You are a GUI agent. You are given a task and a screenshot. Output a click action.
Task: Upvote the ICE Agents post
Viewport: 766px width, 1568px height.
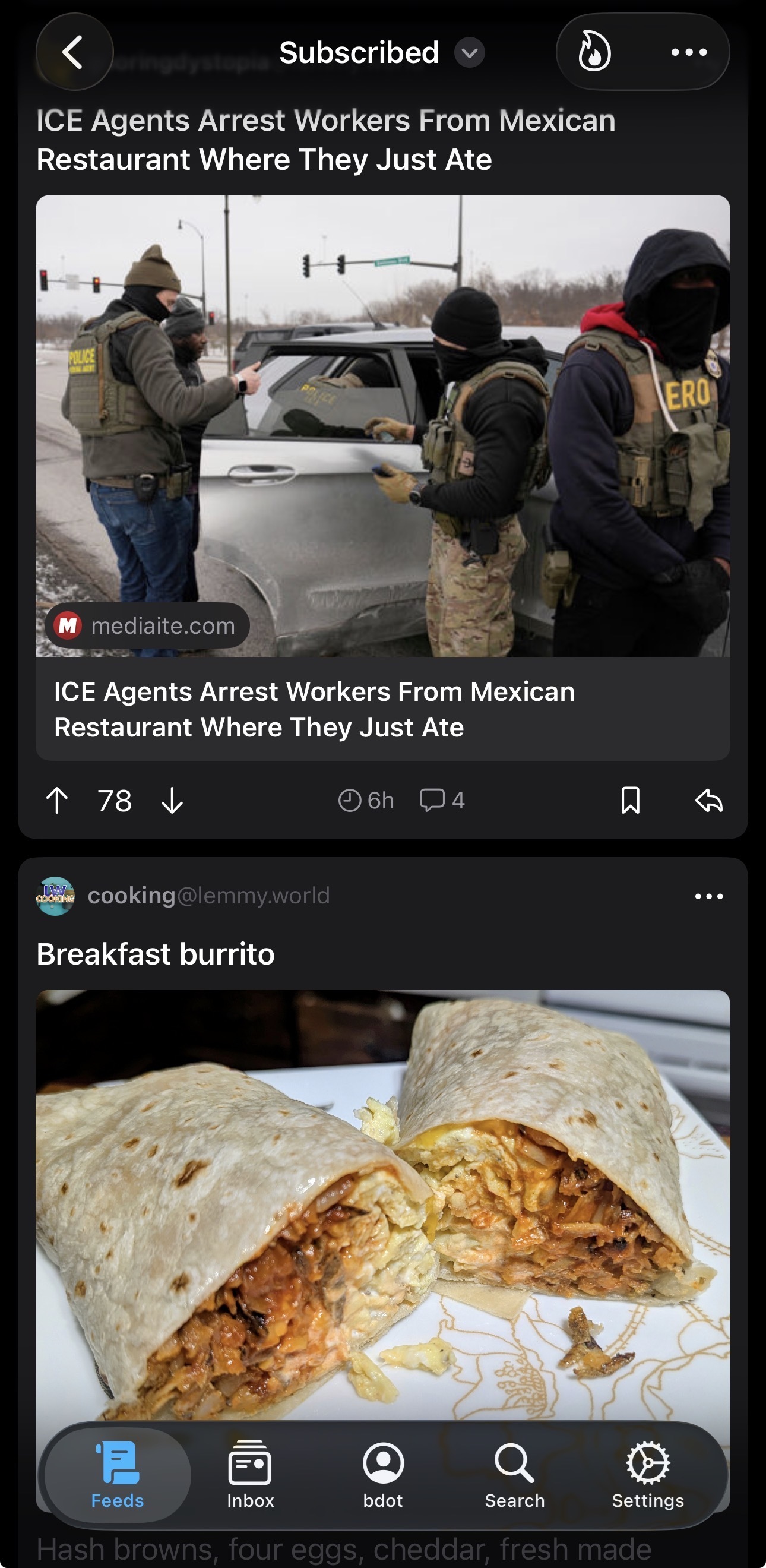(57, 801)
